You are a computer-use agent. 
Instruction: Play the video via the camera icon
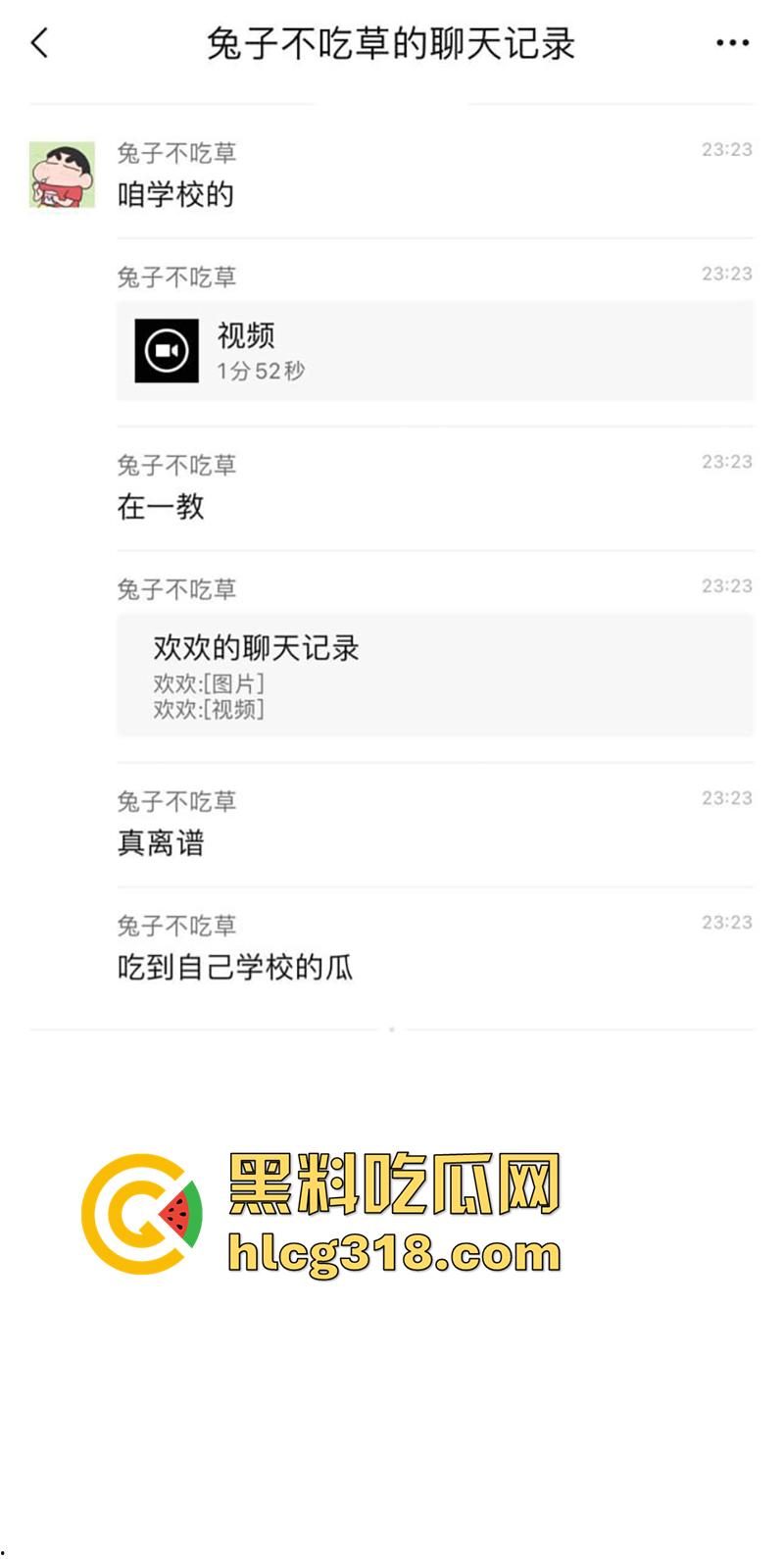click(165, 351)
